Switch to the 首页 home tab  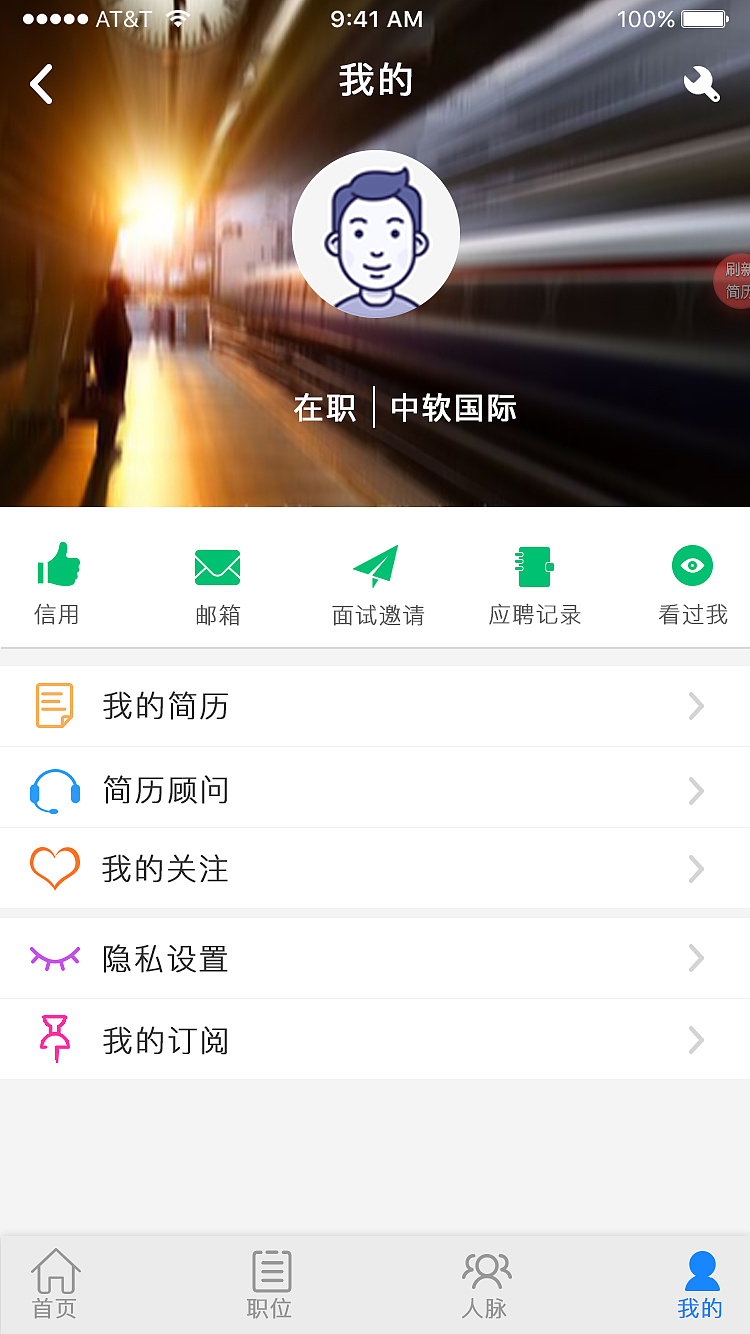click(x=55, y=1284)
